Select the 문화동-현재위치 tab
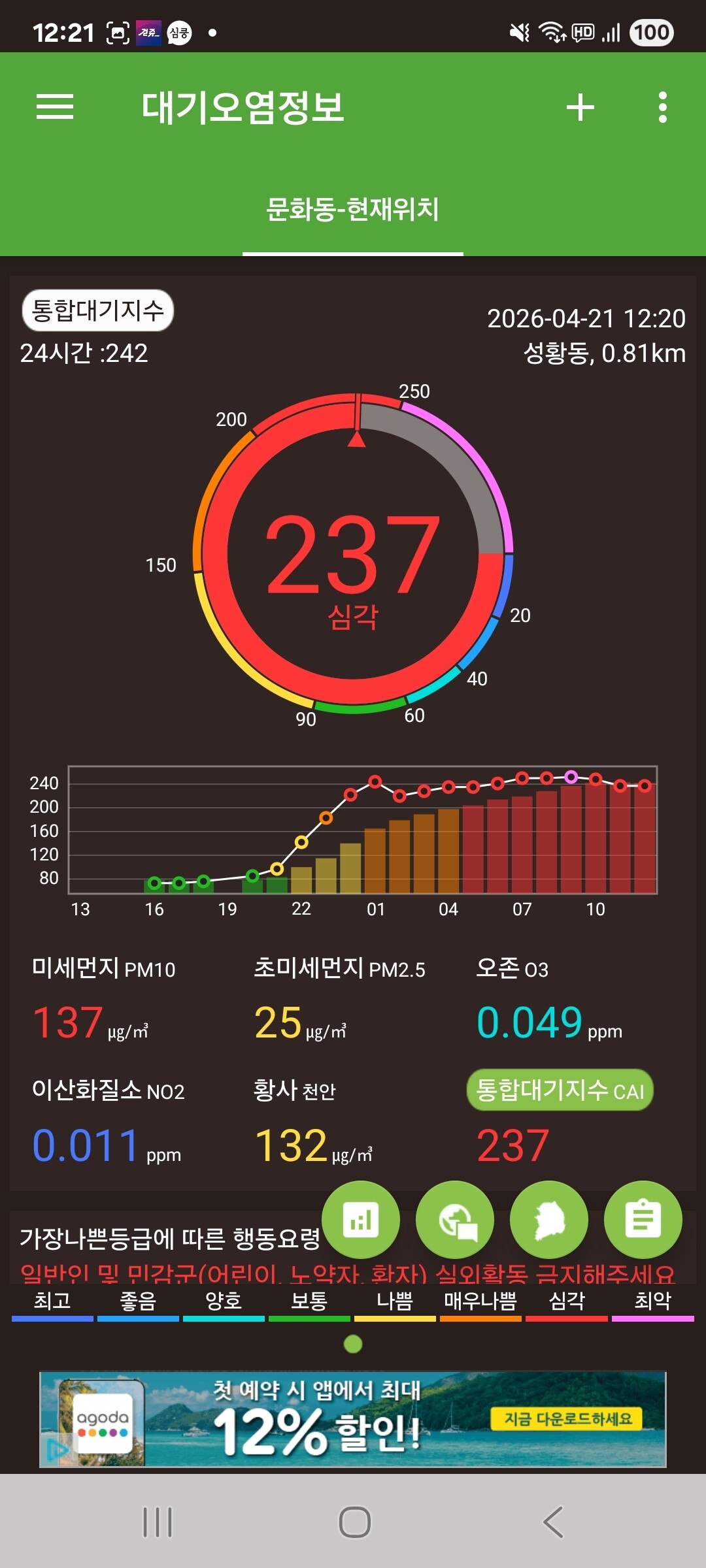The width and height of the screenshot is (706, 1568). click(353, 210)
